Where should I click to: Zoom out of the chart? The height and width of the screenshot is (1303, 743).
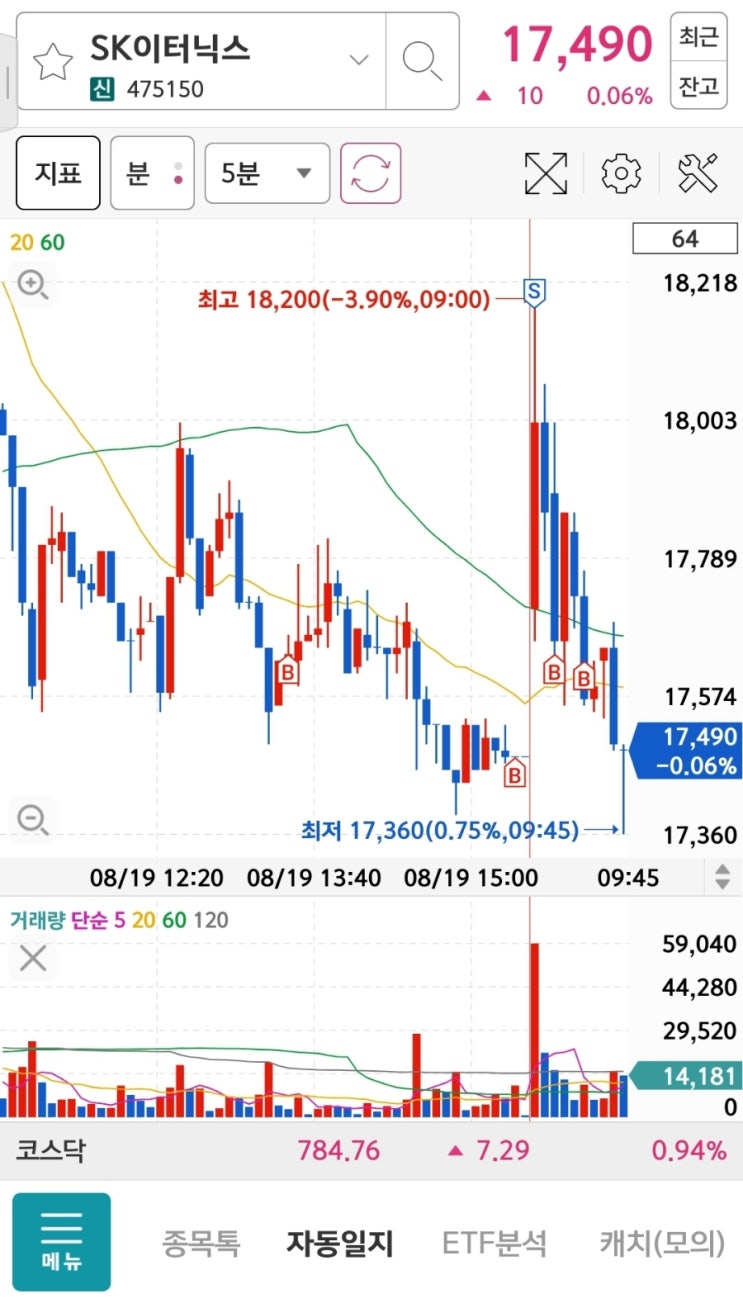coord(33,820)
